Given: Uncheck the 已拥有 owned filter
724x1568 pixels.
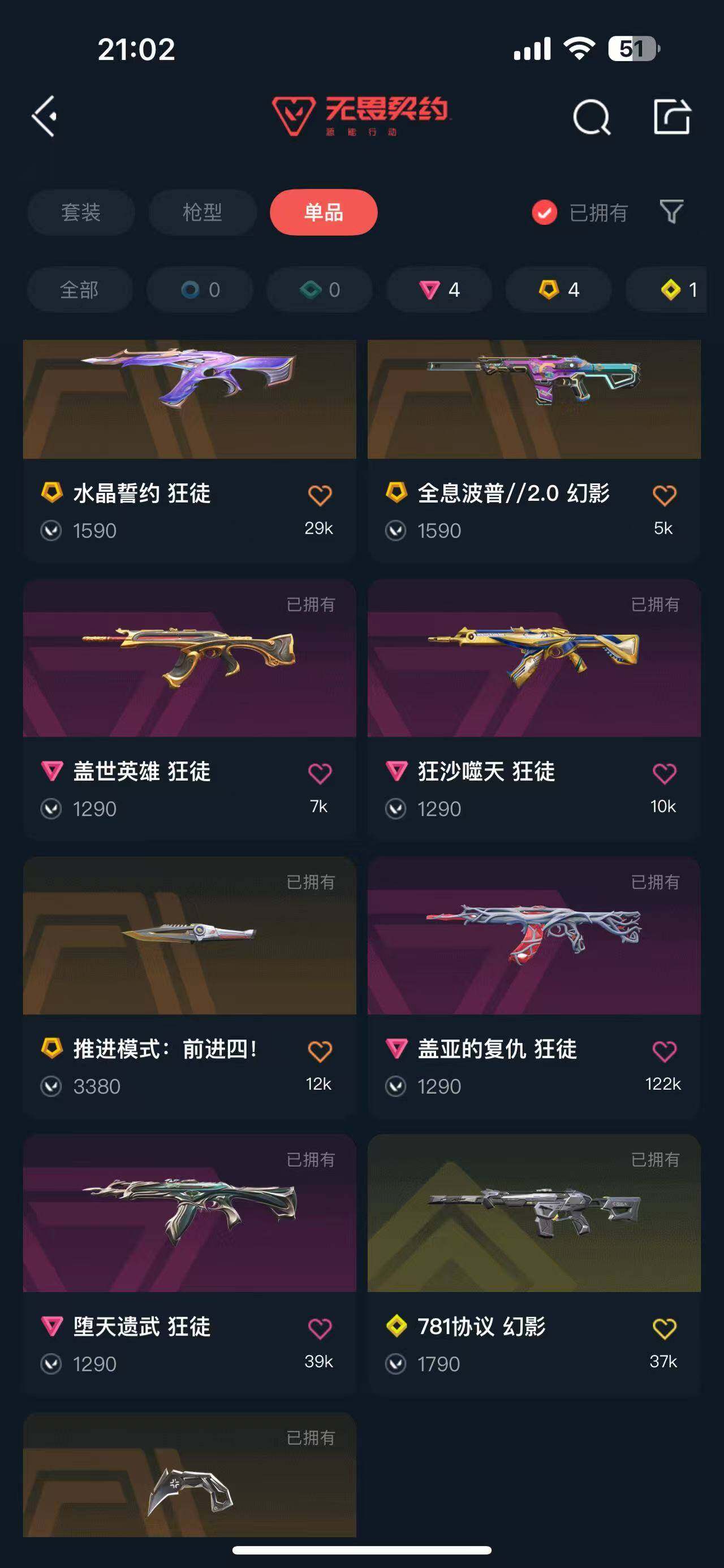Looking at the screenshot, I should click(544, 213).
